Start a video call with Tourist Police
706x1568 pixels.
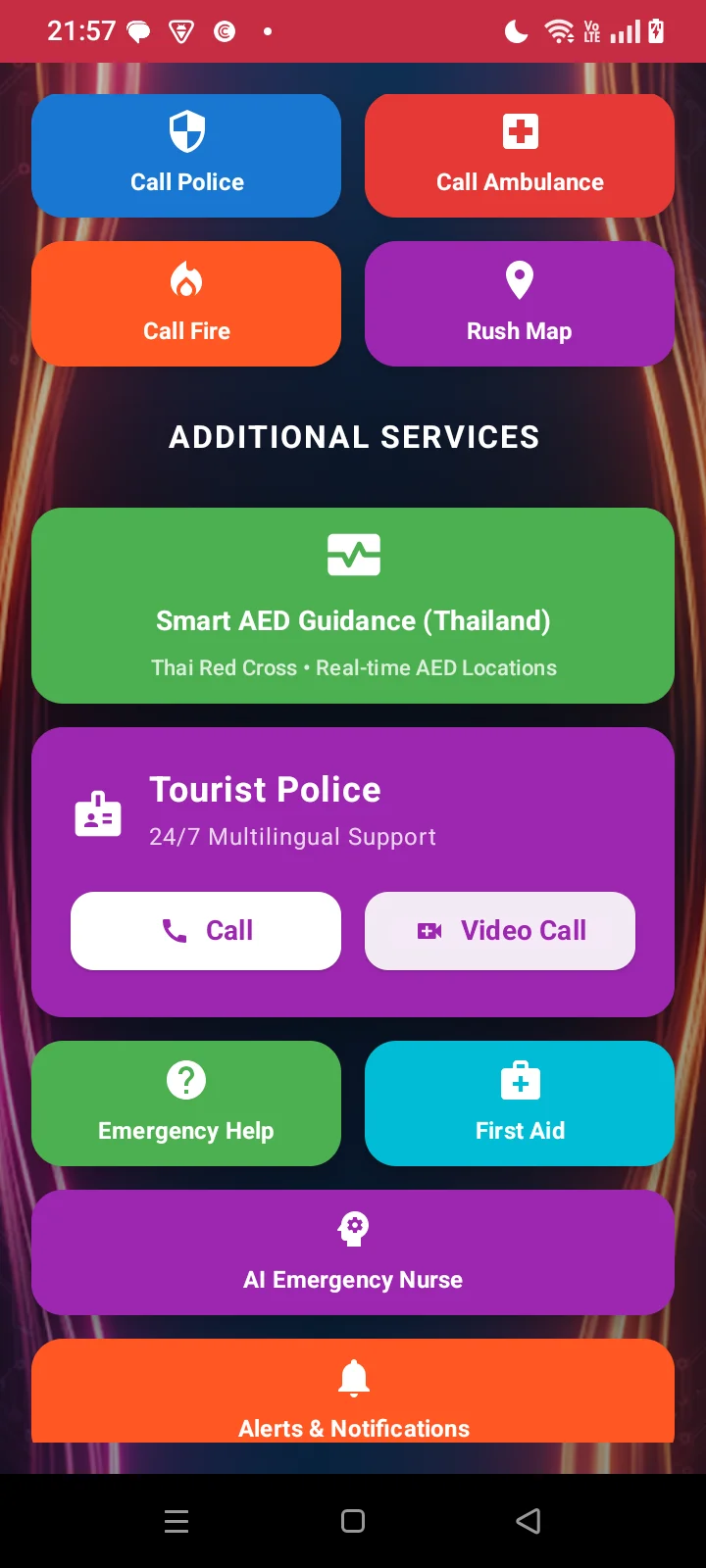point(500,931)
